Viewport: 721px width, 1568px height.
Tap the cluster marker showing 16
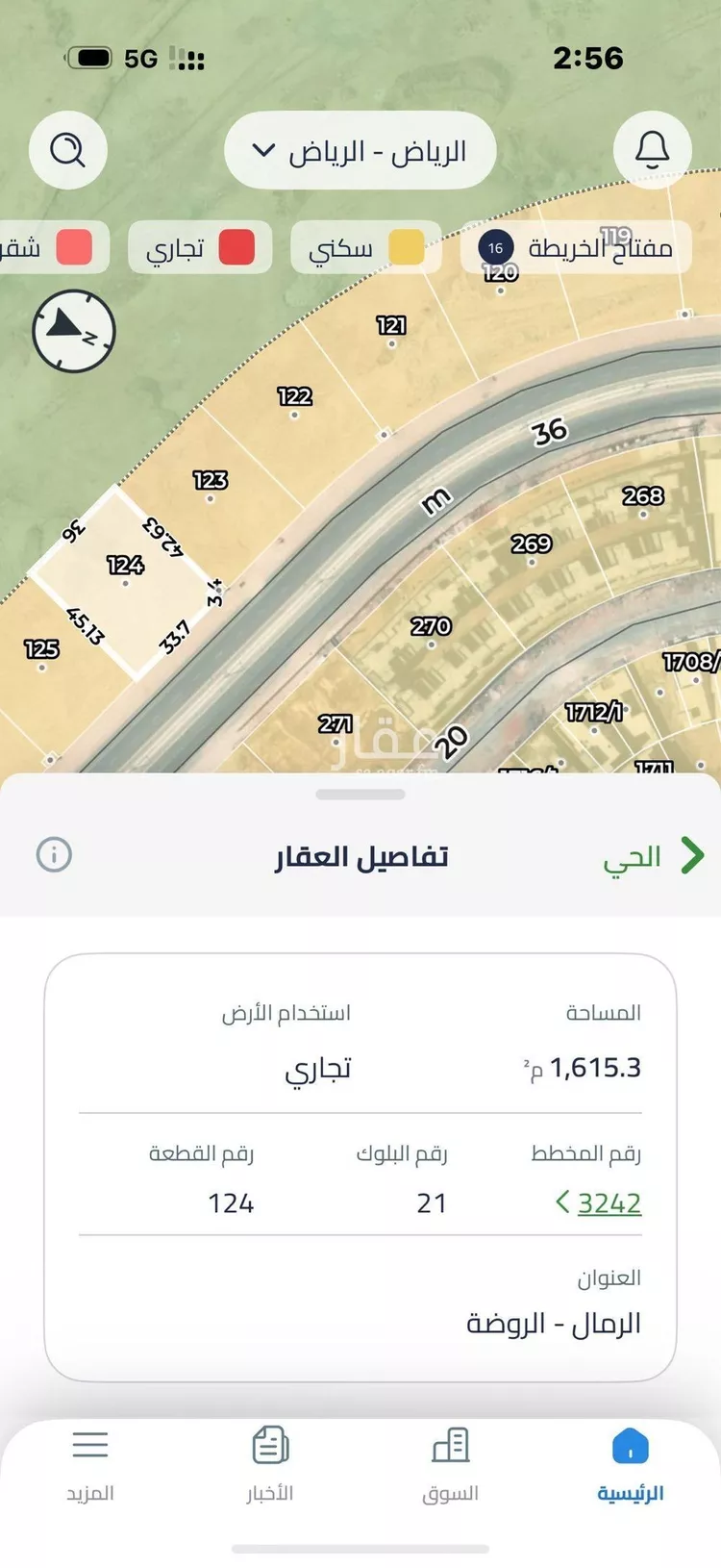point(494,248)
